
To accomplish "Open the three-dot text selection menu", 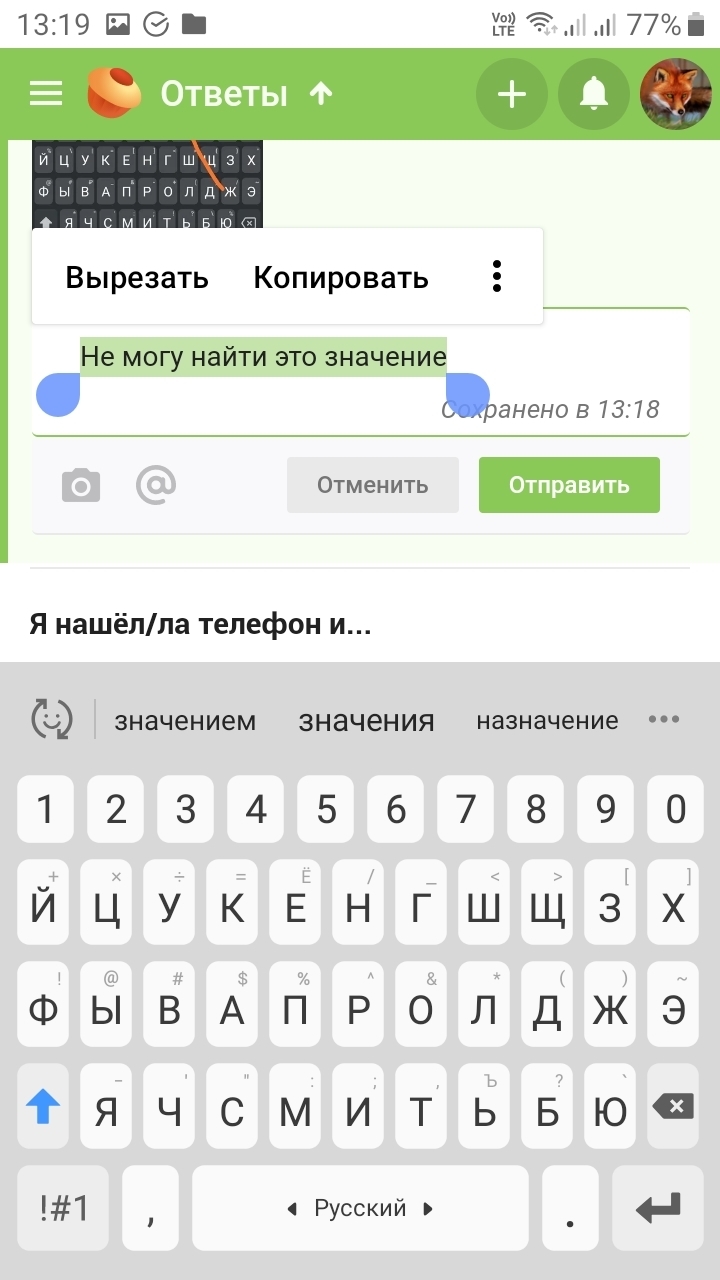I will 497,277.
